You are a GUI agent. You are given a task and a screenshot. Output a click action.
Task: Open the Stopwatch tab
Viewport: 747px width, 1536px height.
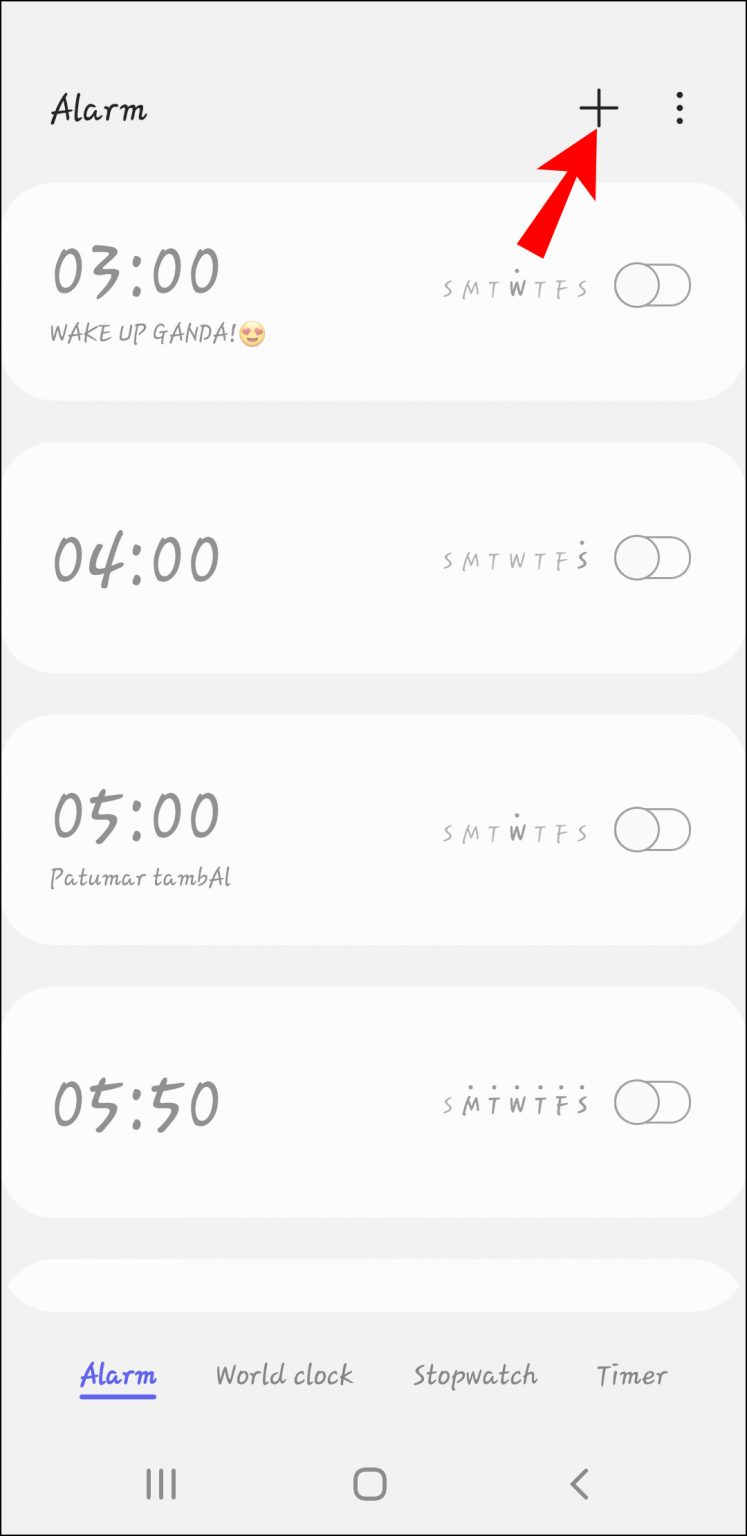(x=474, y=1375)
